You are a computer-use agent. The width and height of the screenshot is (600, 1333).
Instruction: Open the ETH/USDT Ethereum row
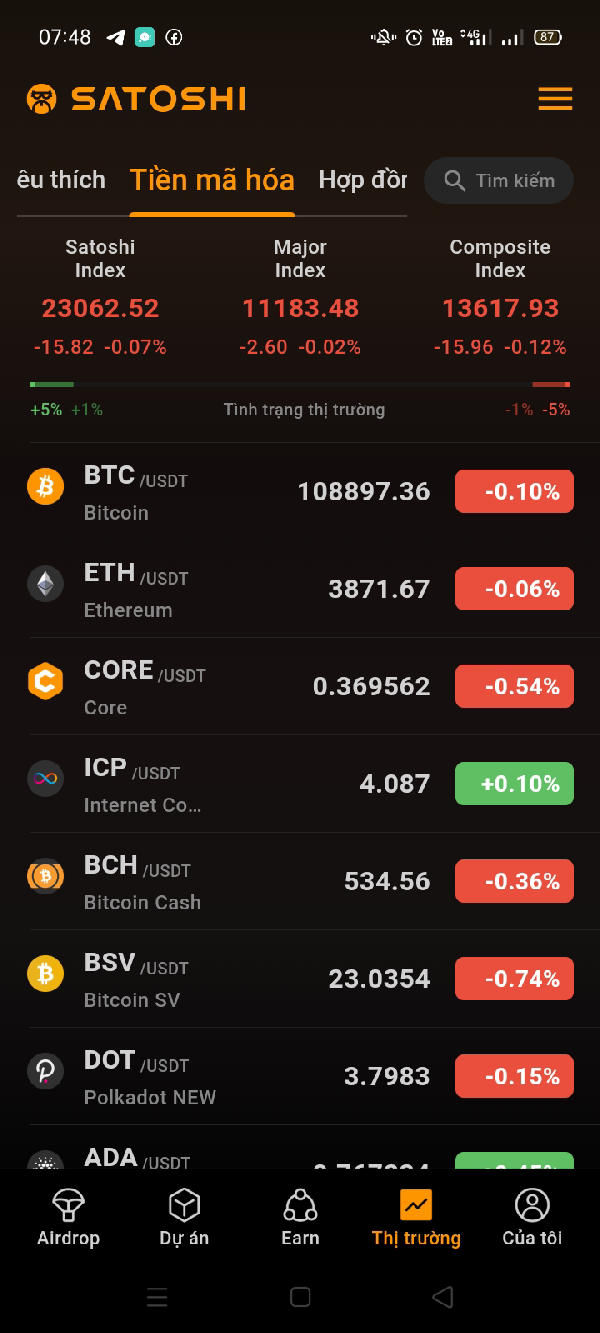[300, 589]
